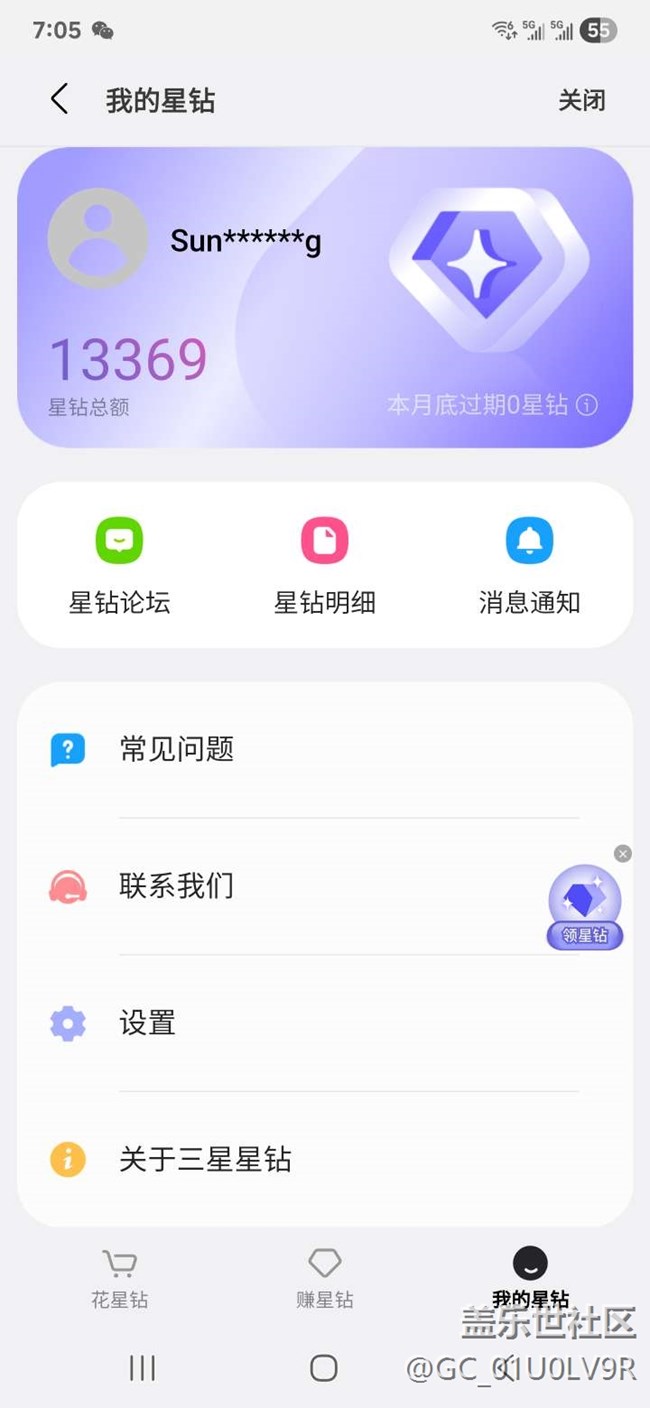Switch to the 赚星钻 tab
This screenshot has height=1408, width=650.
tap(325, 1277)
